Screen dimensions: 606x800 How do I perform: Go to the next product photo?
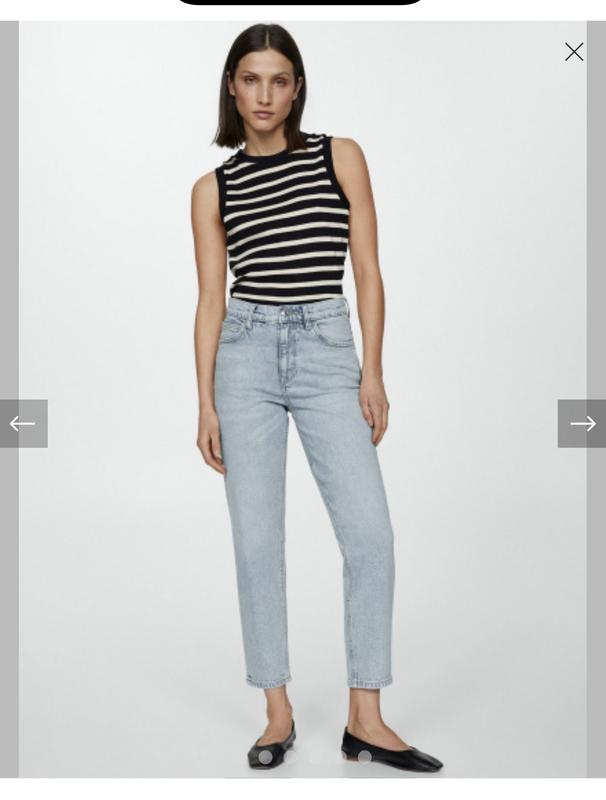582,424
